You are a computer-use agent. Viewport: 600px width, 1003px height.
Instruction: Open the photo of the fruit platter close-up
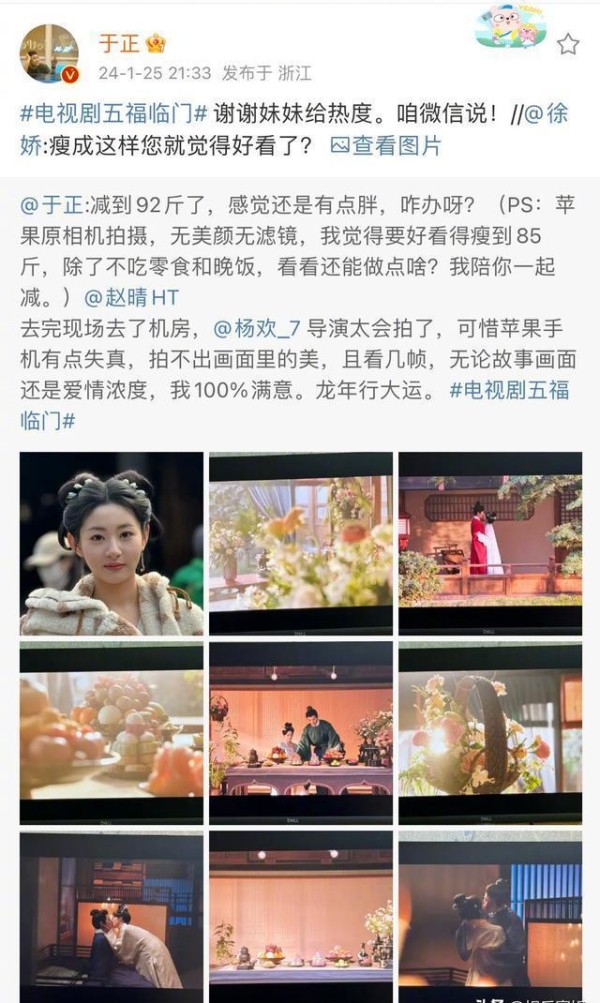(x=111, y=733)
